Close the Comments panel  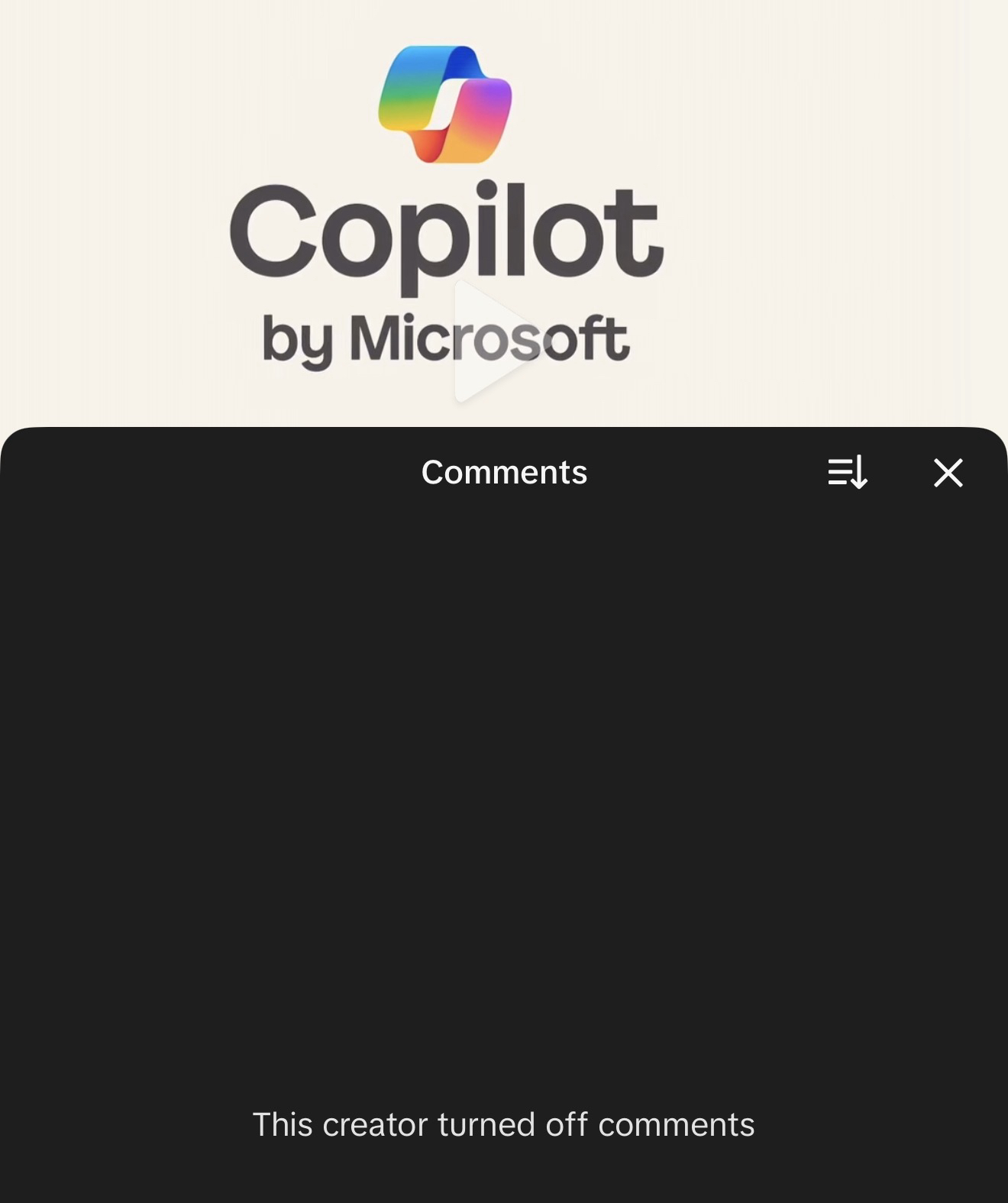tap(948, 472)
